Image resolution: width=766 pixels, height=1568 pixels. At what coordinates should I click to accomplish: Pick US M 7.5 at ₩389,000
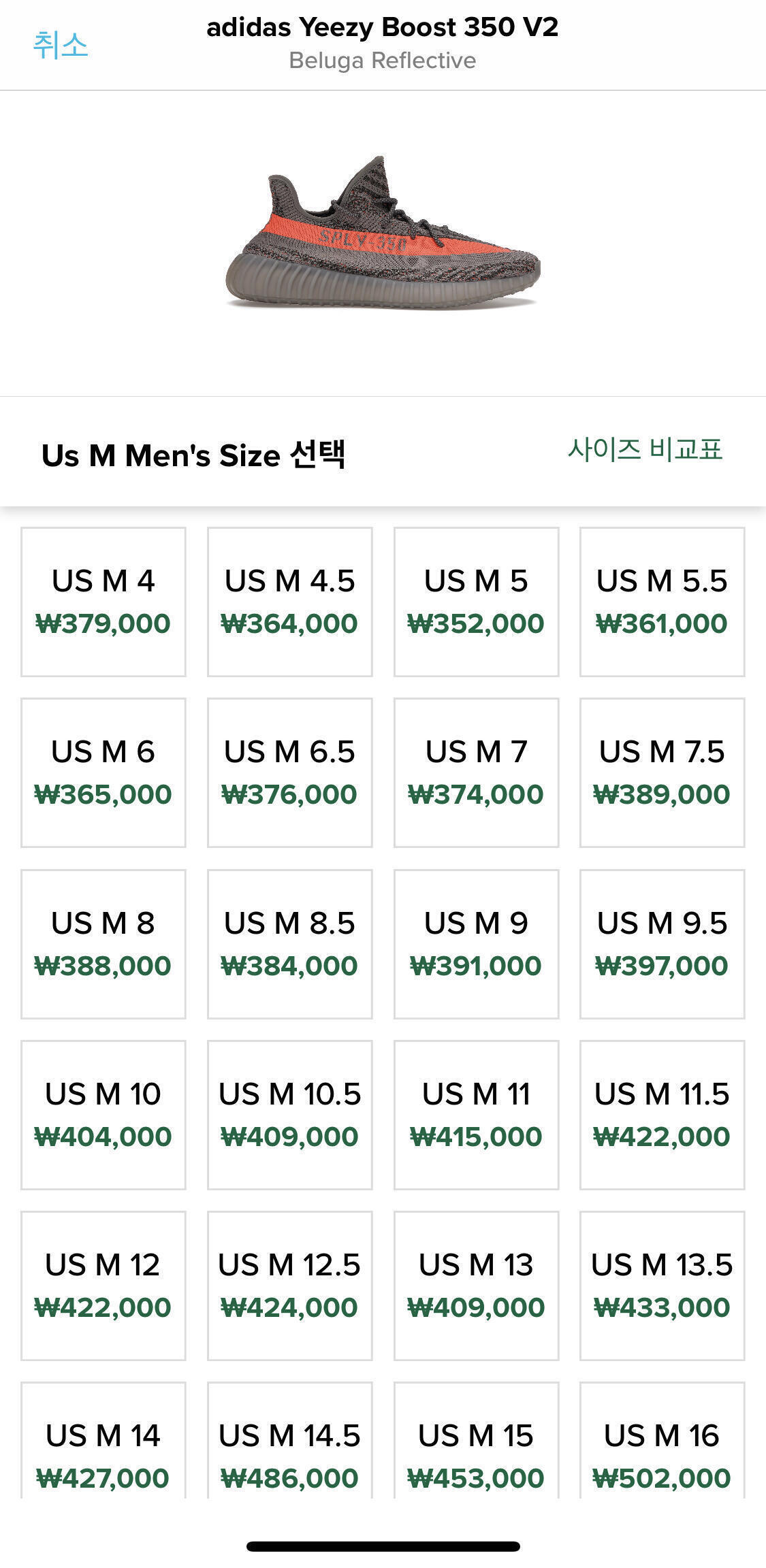tap(662, 772)
